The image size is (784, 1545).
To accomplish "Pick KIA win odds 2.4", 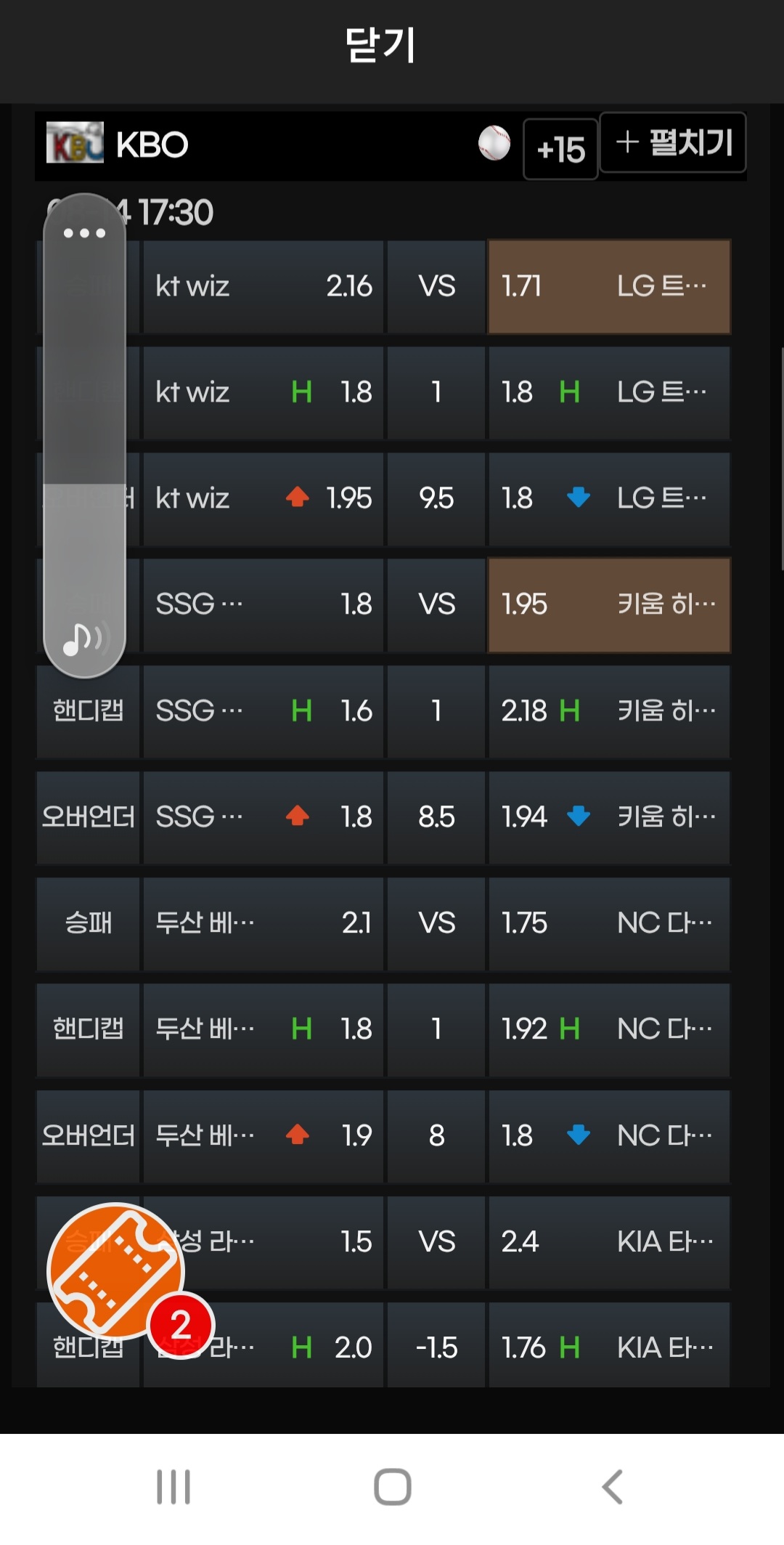I will [x=609, y=1243].
